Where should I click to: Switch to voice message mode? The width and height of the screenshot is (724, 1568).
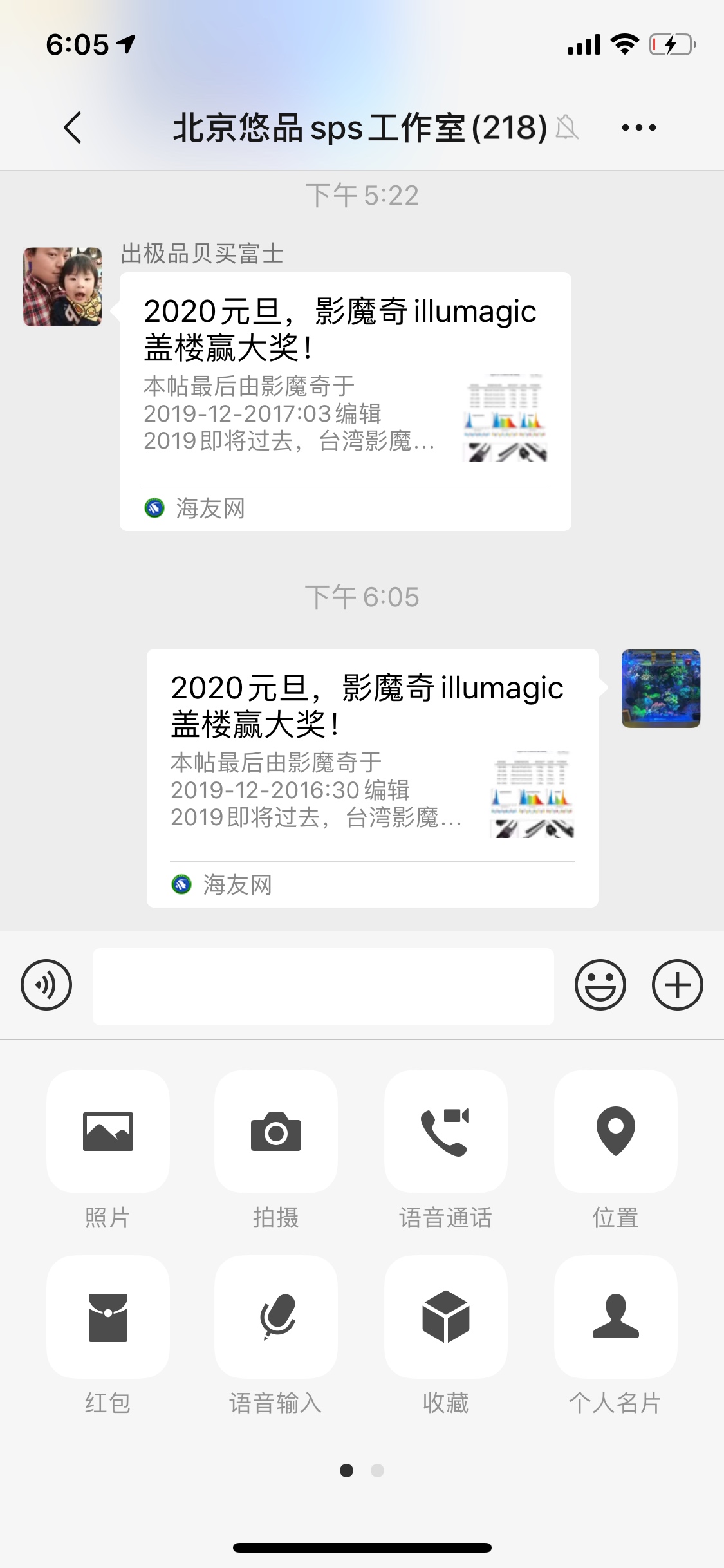[46, 985]
